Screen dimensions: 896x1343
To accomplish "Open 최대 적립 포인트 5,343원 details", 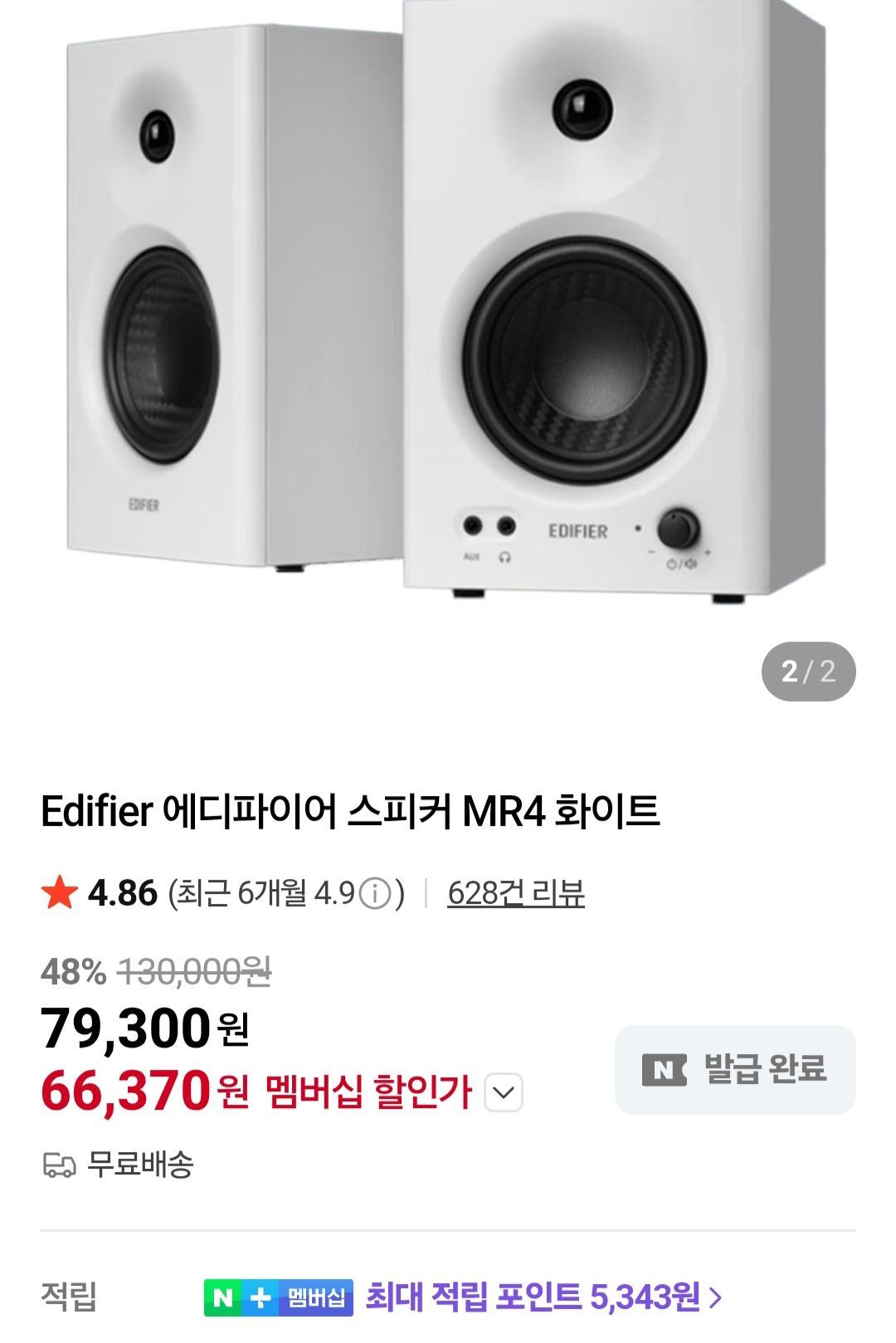I will point(543,1297).
